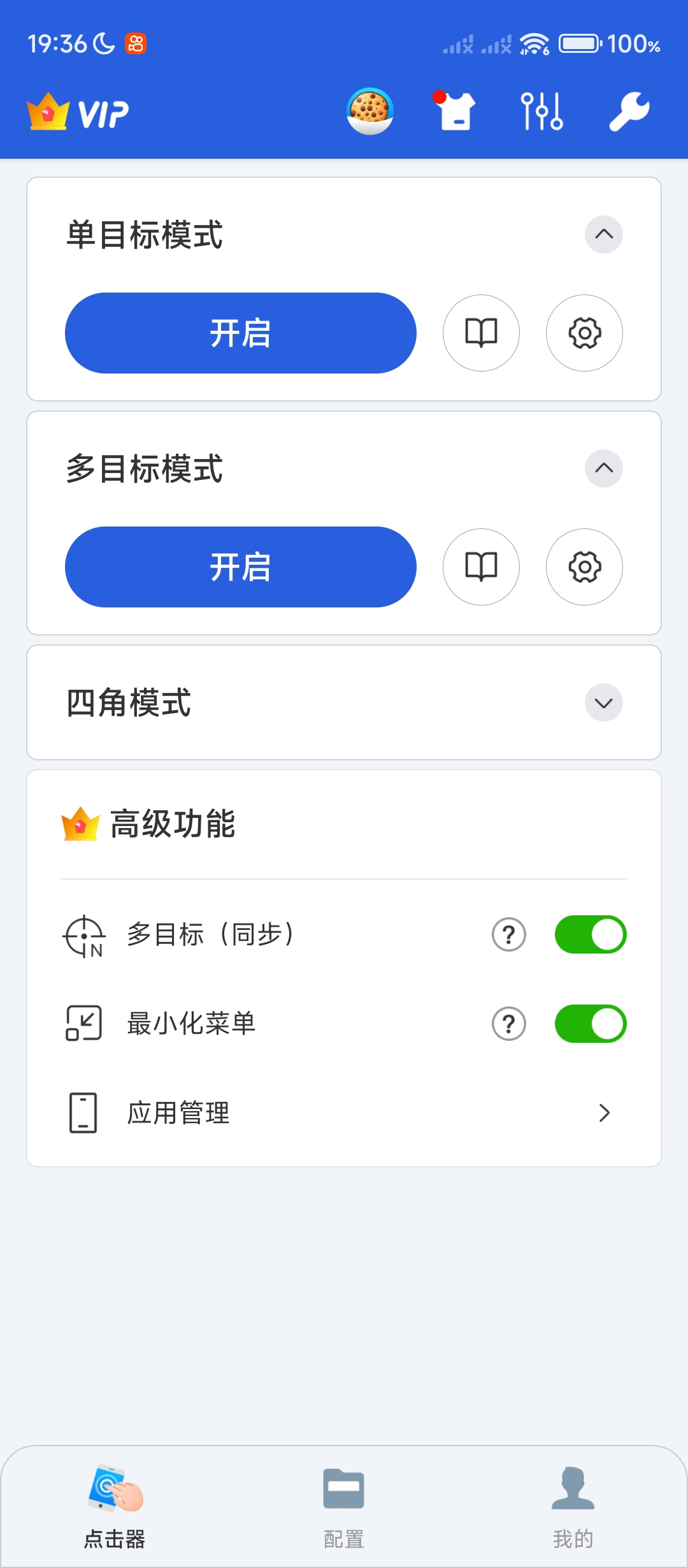The image size is (688, 1568).
Task: Tap the cookie avatar icon
Action: (x=369, y=112)
